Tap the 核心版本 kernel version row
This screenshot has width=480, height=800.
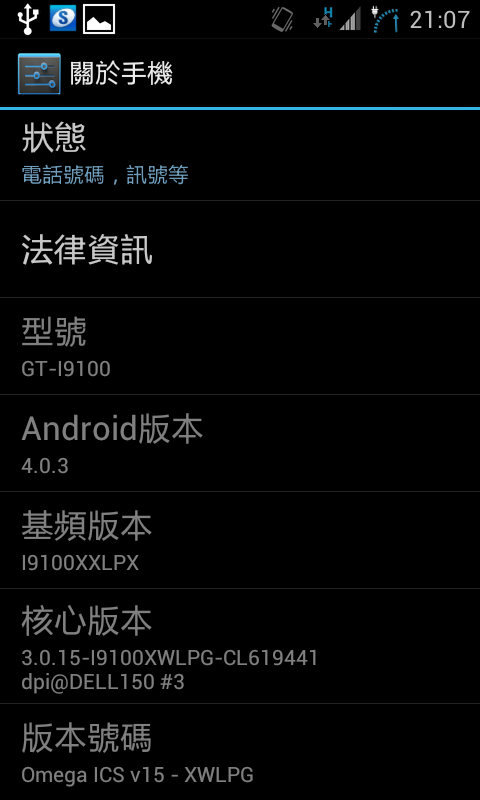(240, 646)
